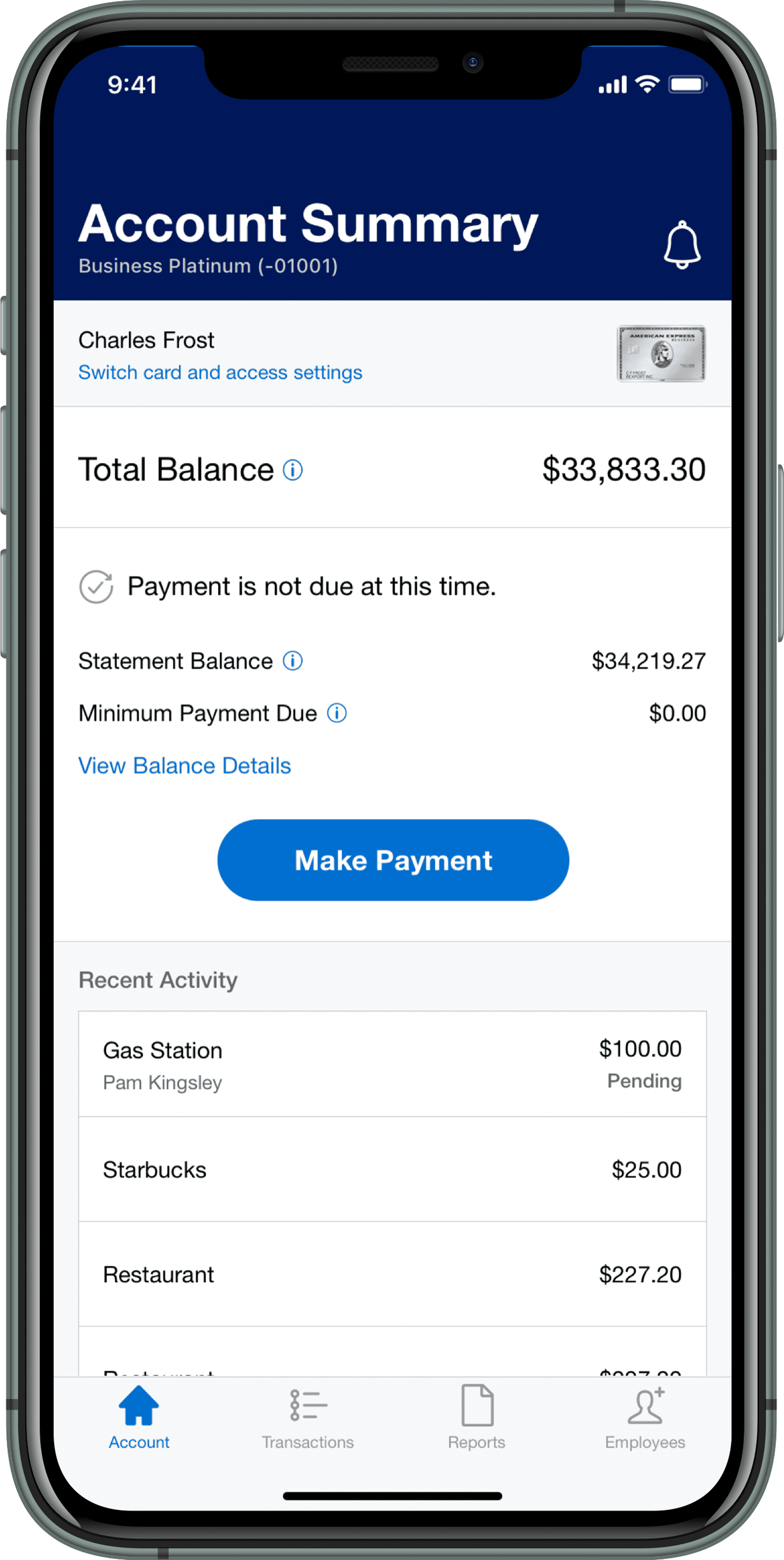Open the Restaurant $227.20 transaction
This screenshot has height=1560, width=784.
tap(392, 1274)
